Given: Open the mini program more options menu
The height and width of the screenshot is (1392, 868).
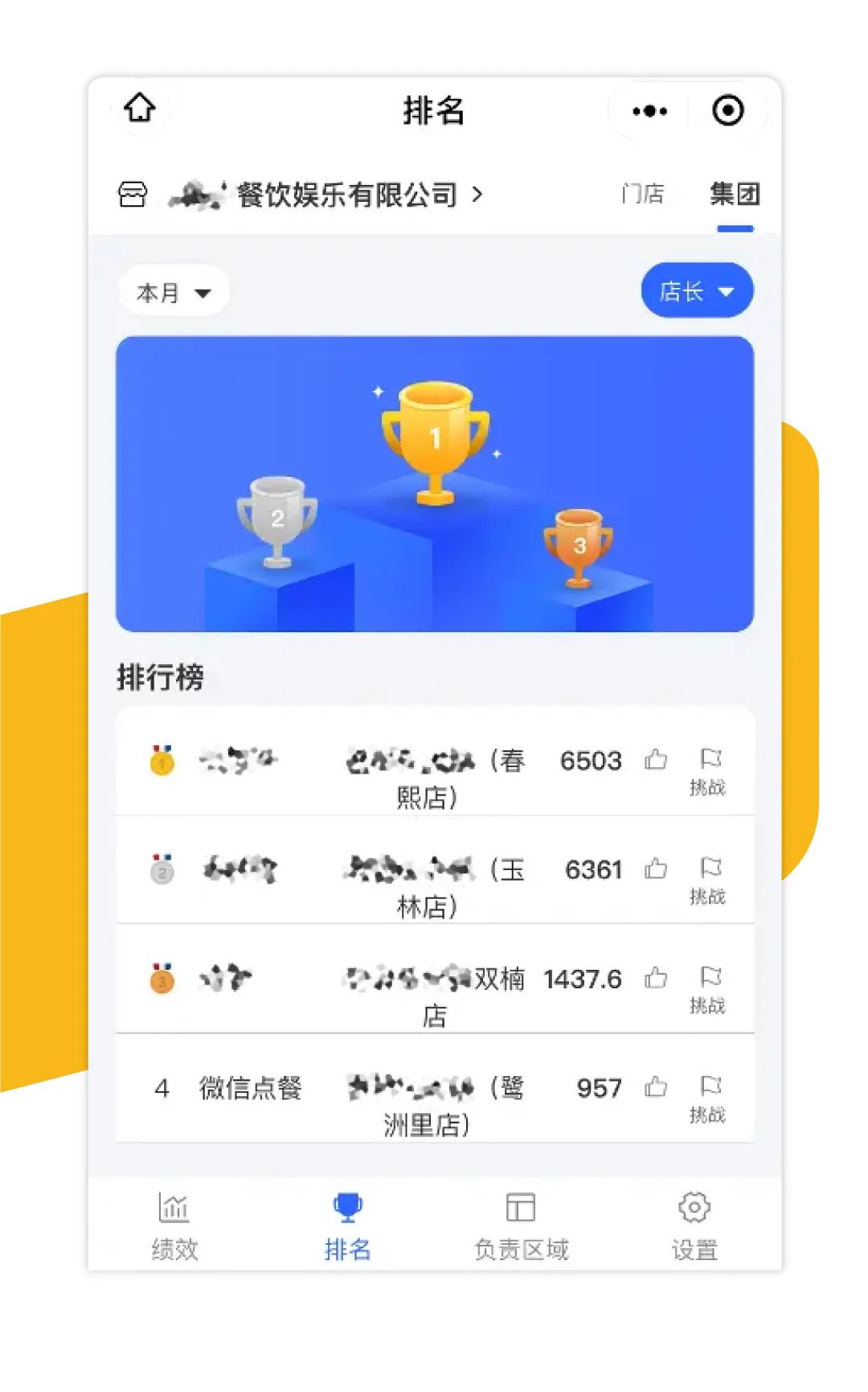Looking at the screenshot, I should pyautogui.click(x=649, y=111).
